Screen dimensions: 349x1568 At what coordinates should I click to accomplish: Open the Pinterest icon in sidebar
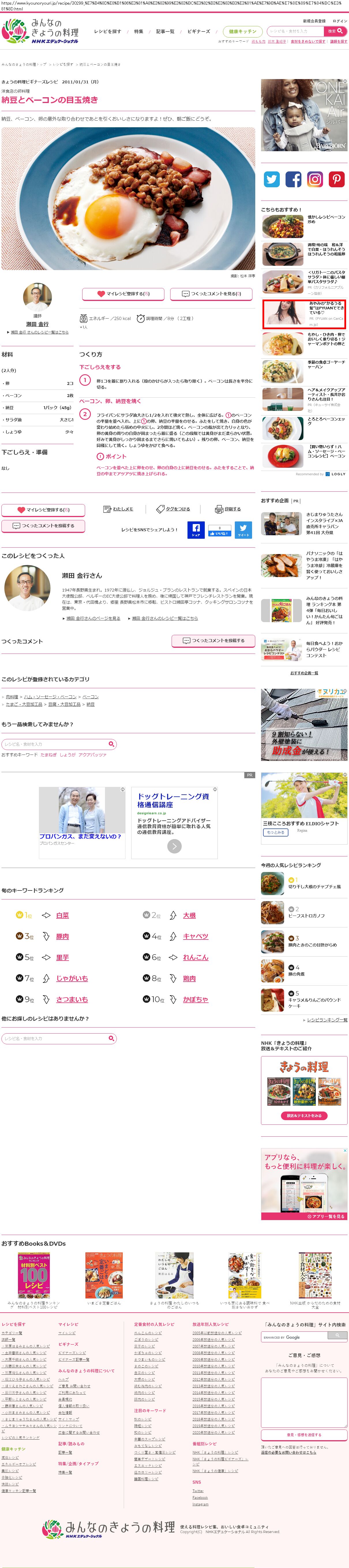(x=336, y=179)
